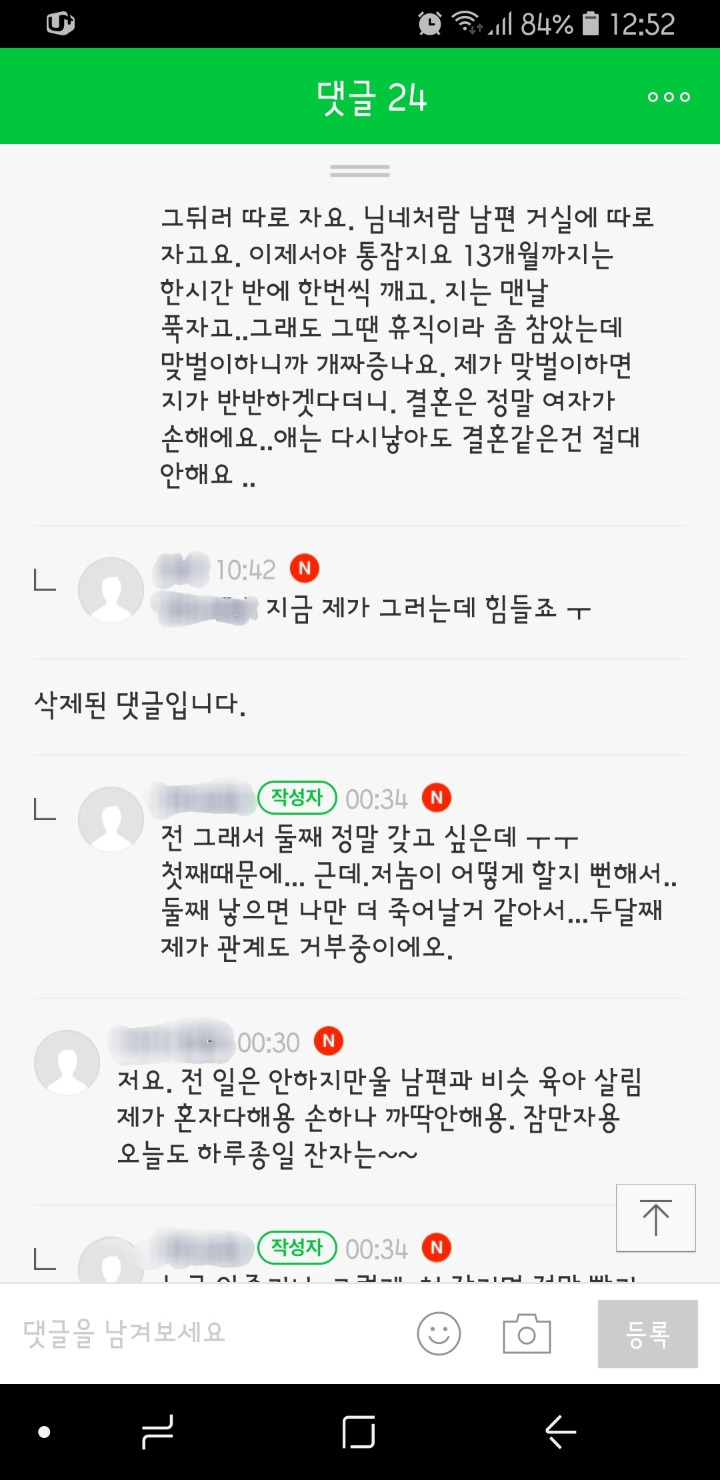The width and height of the screenshot is (720, 1480).
Task: Open profile avatar of 00:30 commenter
Action: pyautogui.click(x=67, y=1062)
